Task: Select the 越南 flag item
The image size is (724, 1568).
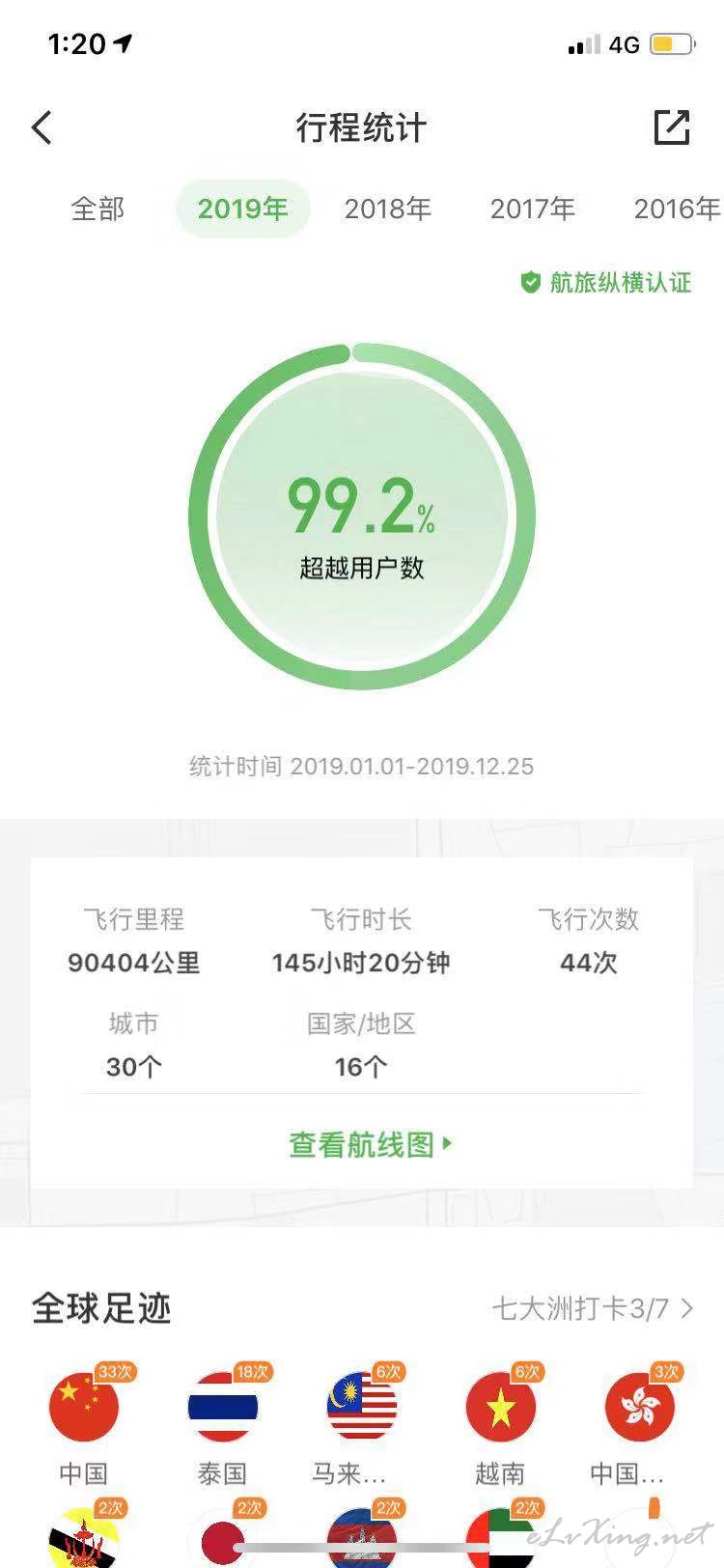Action: pos(501,1408)
